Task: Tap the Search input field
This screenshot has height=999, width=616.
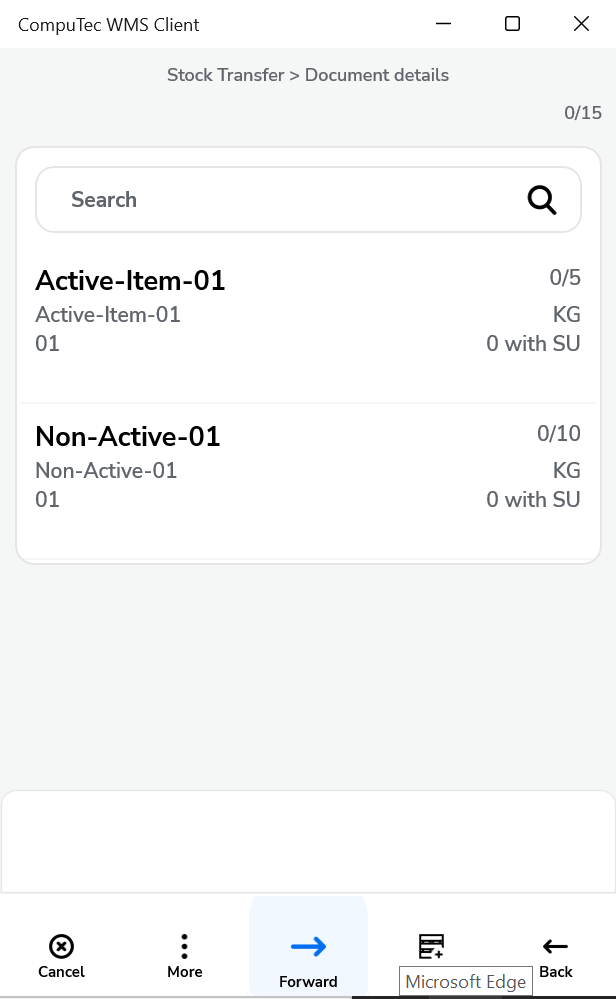Action: pos(280,200)
